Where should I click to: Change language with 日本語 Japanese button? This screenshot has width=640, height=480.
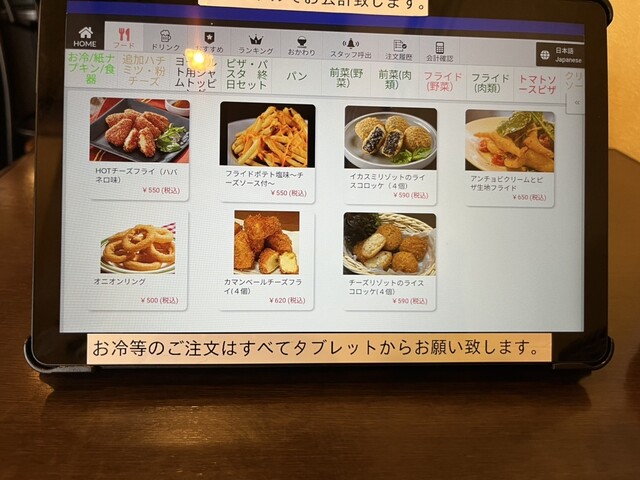pyautogui.click(x=560, y=54)
